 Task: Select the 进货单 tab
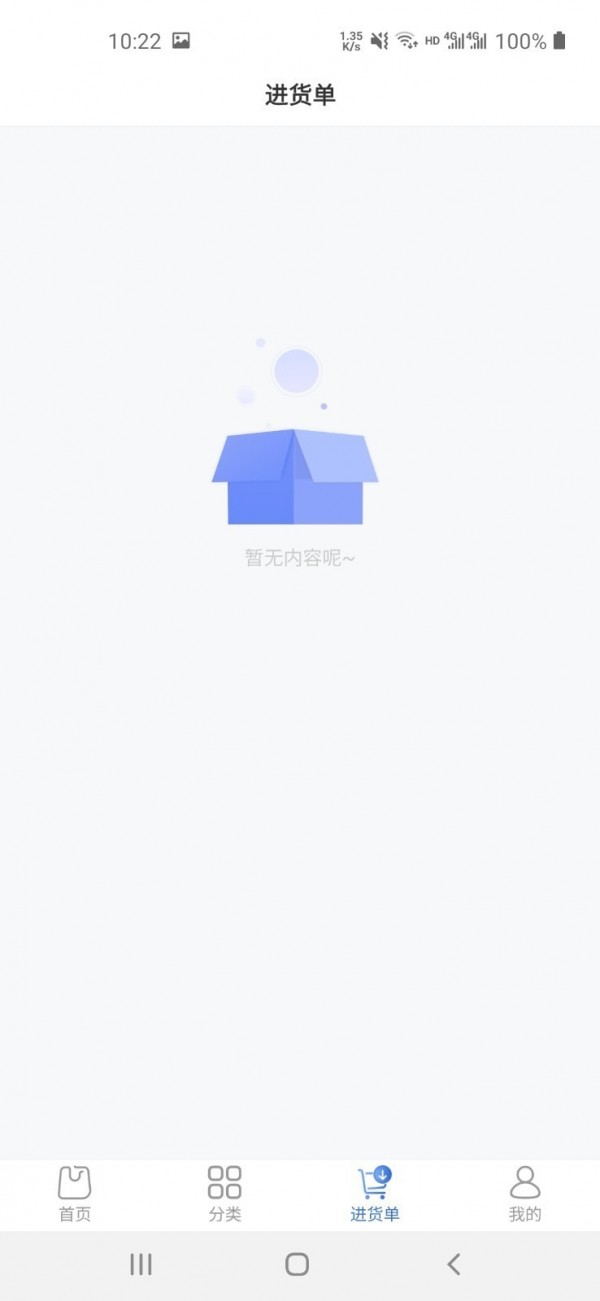tap(375, 1194)
